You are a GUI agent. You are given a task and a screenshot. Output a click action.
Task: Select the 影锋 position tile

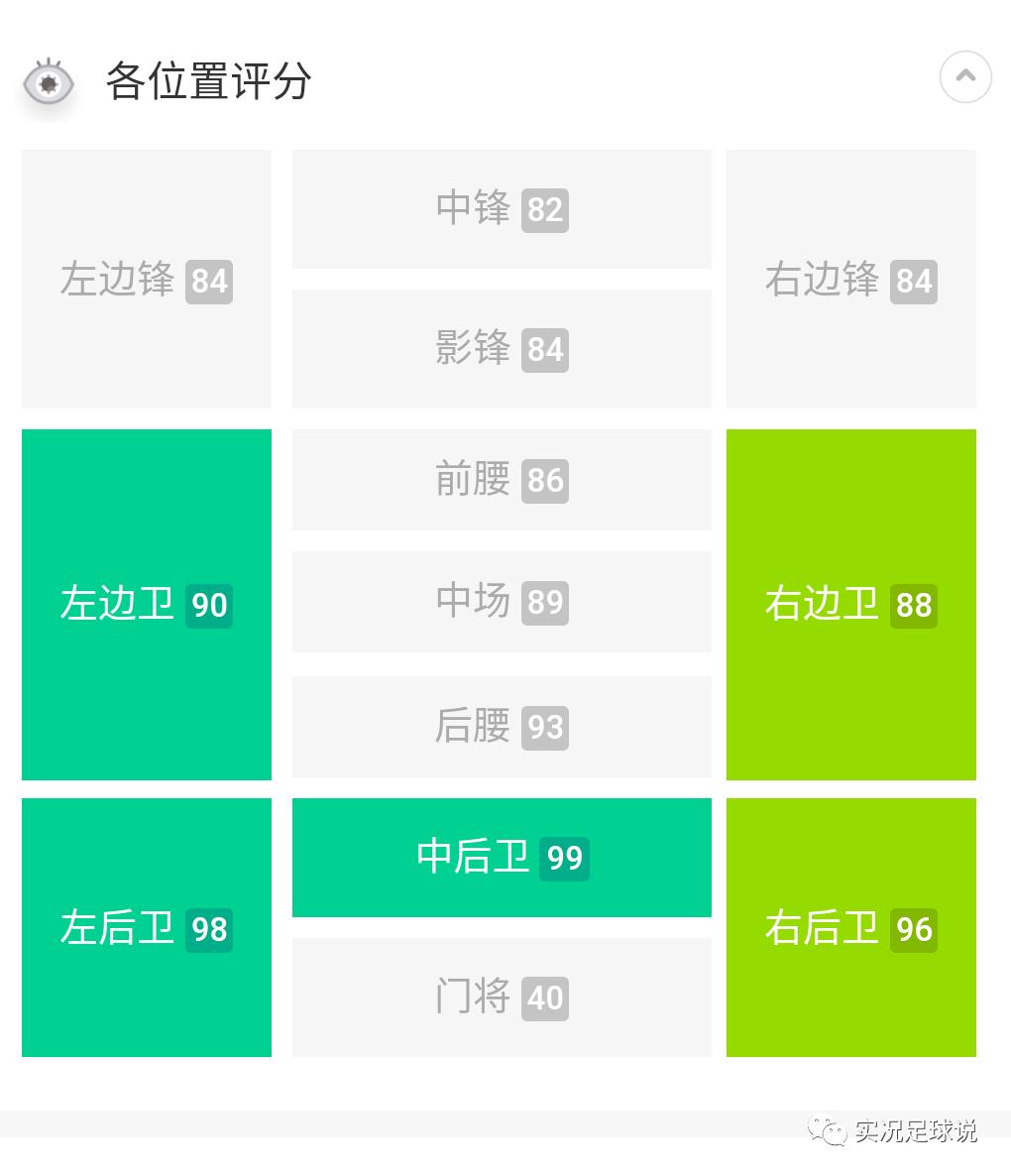pyautogui.click(x=502, y=348)
